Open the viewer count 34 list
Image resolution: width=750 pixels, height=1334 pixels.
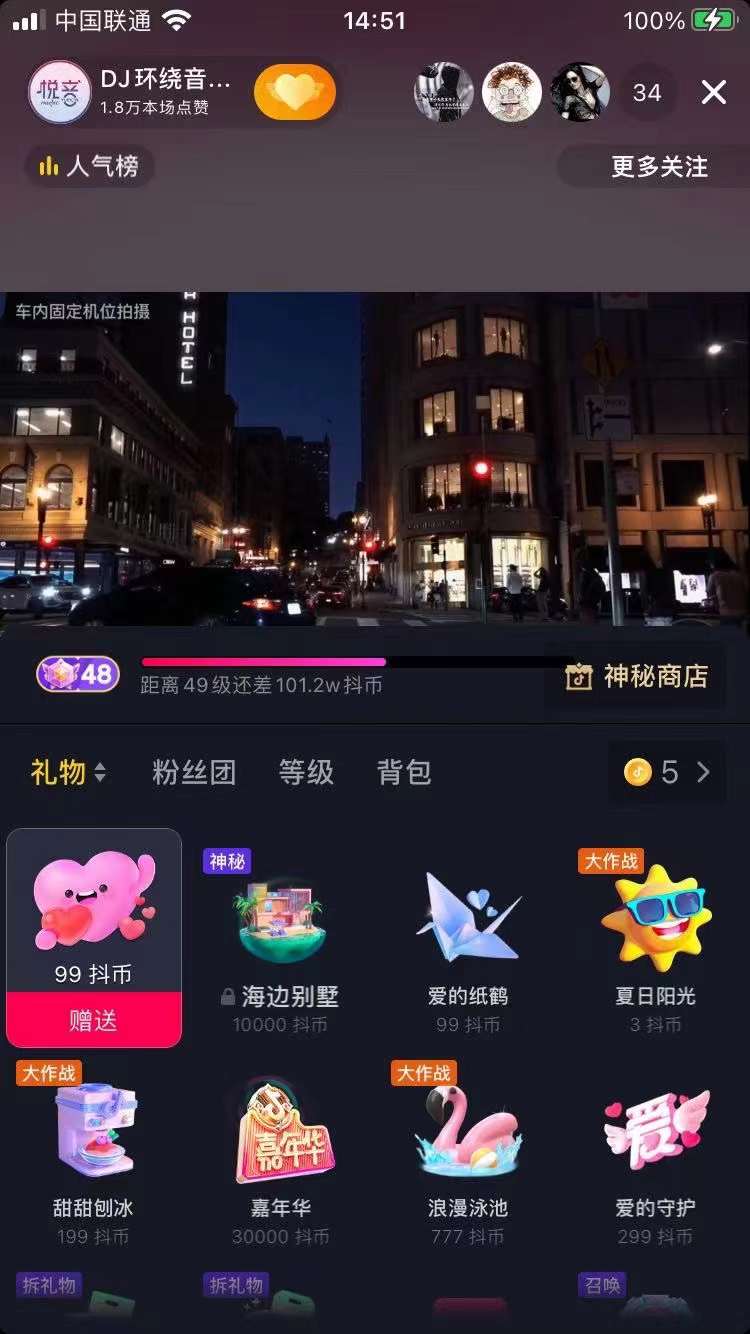647,93
